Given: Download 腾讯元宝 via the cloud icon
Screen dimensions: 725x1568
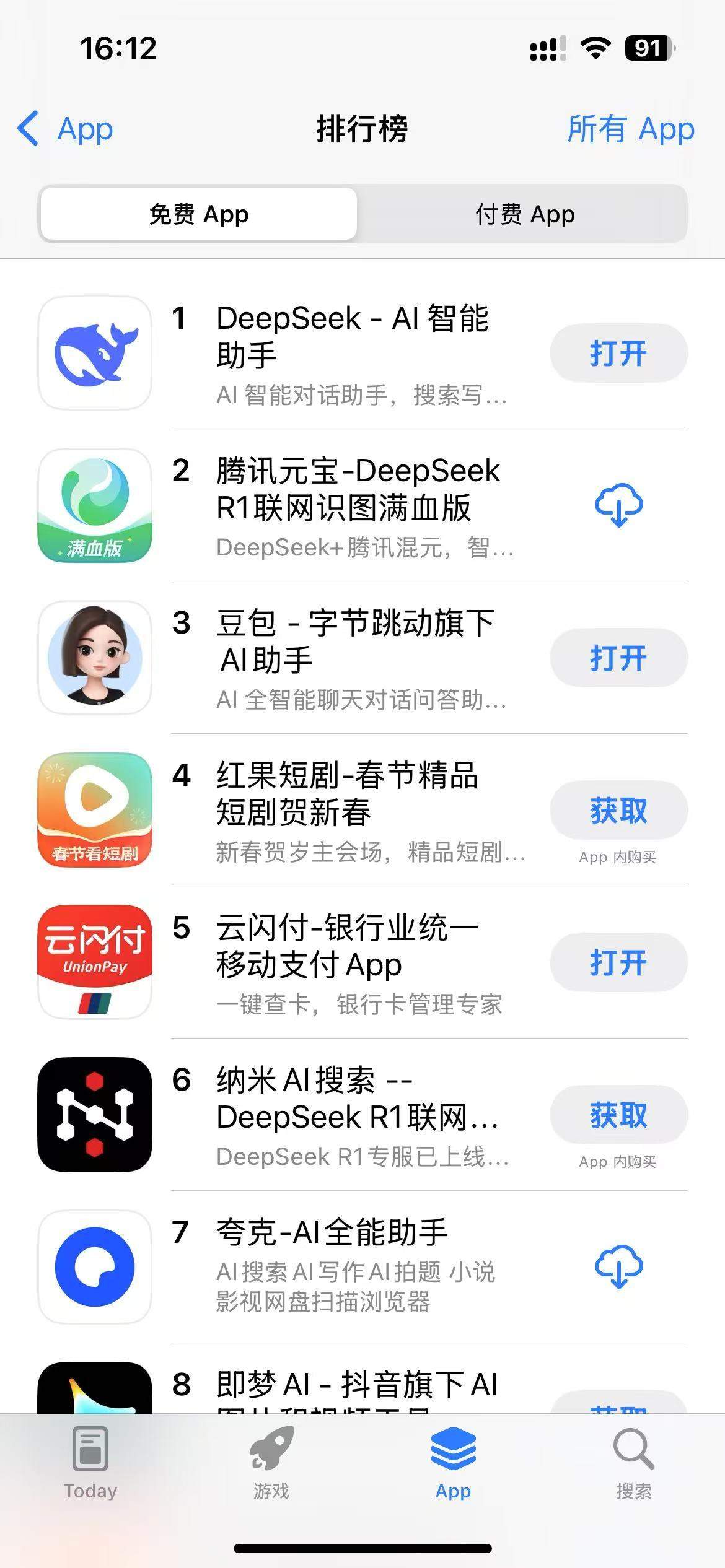Looking at the screenshot, I should tap(618, 505).
